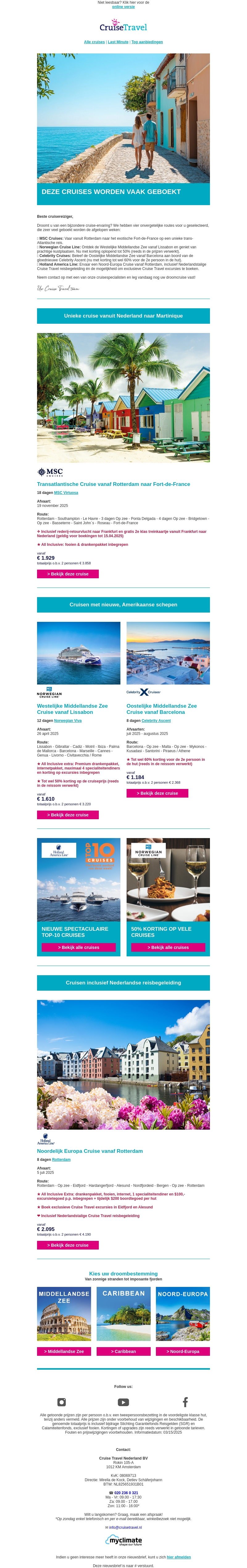Image resolution: width=247 pixels, height=1568 pixels.
Task: Open the Last Minute link
Action: click(x=118, y=42)
